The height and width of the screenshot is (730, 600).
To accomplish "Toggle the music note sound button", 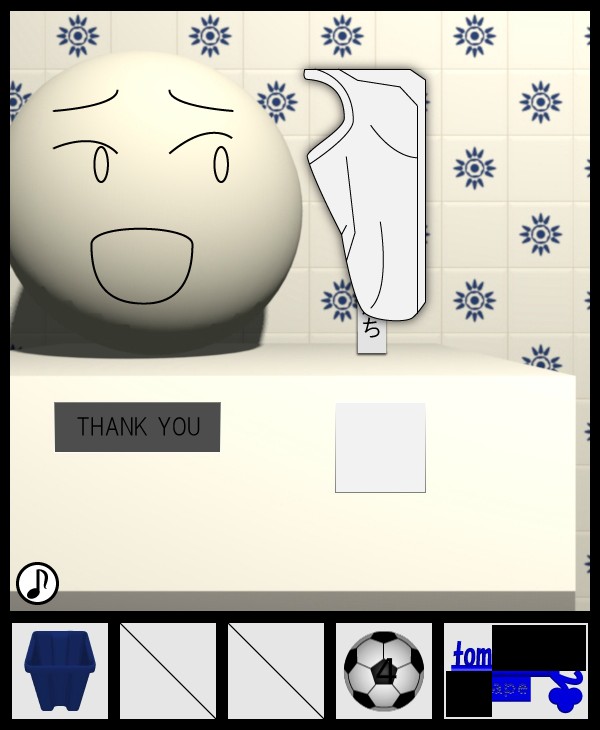I will [x=37, y=583].
